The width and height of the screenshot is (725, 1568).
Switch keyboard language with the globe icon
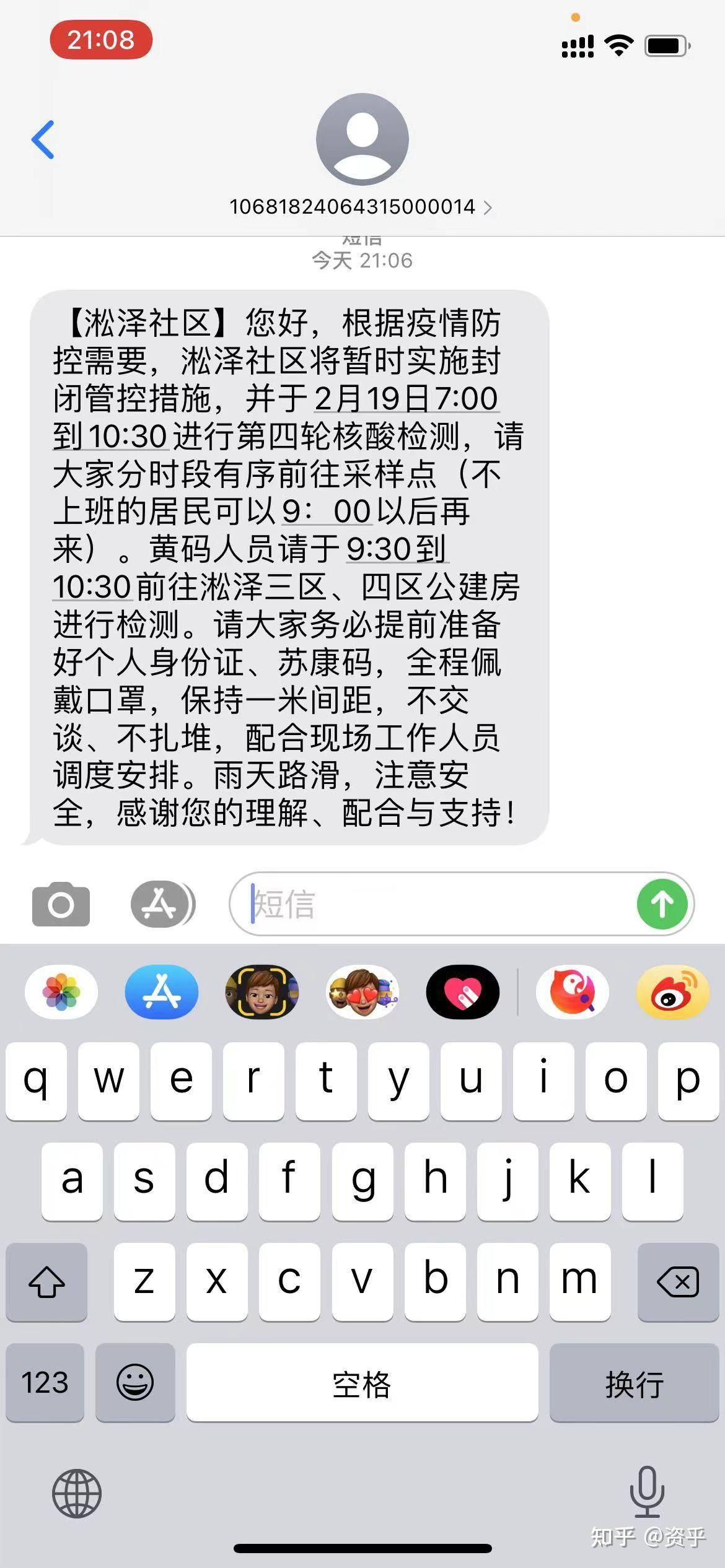click(77, 1493)
